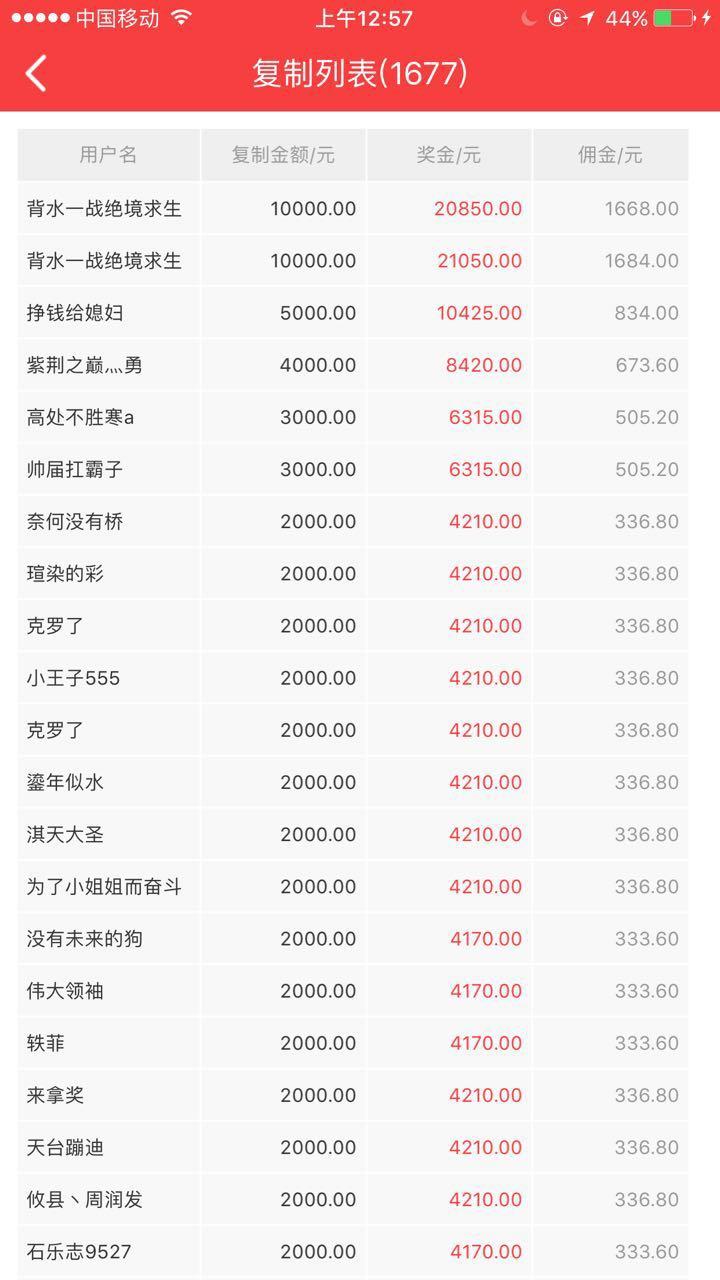Tap the 克罗了 username

59,625
